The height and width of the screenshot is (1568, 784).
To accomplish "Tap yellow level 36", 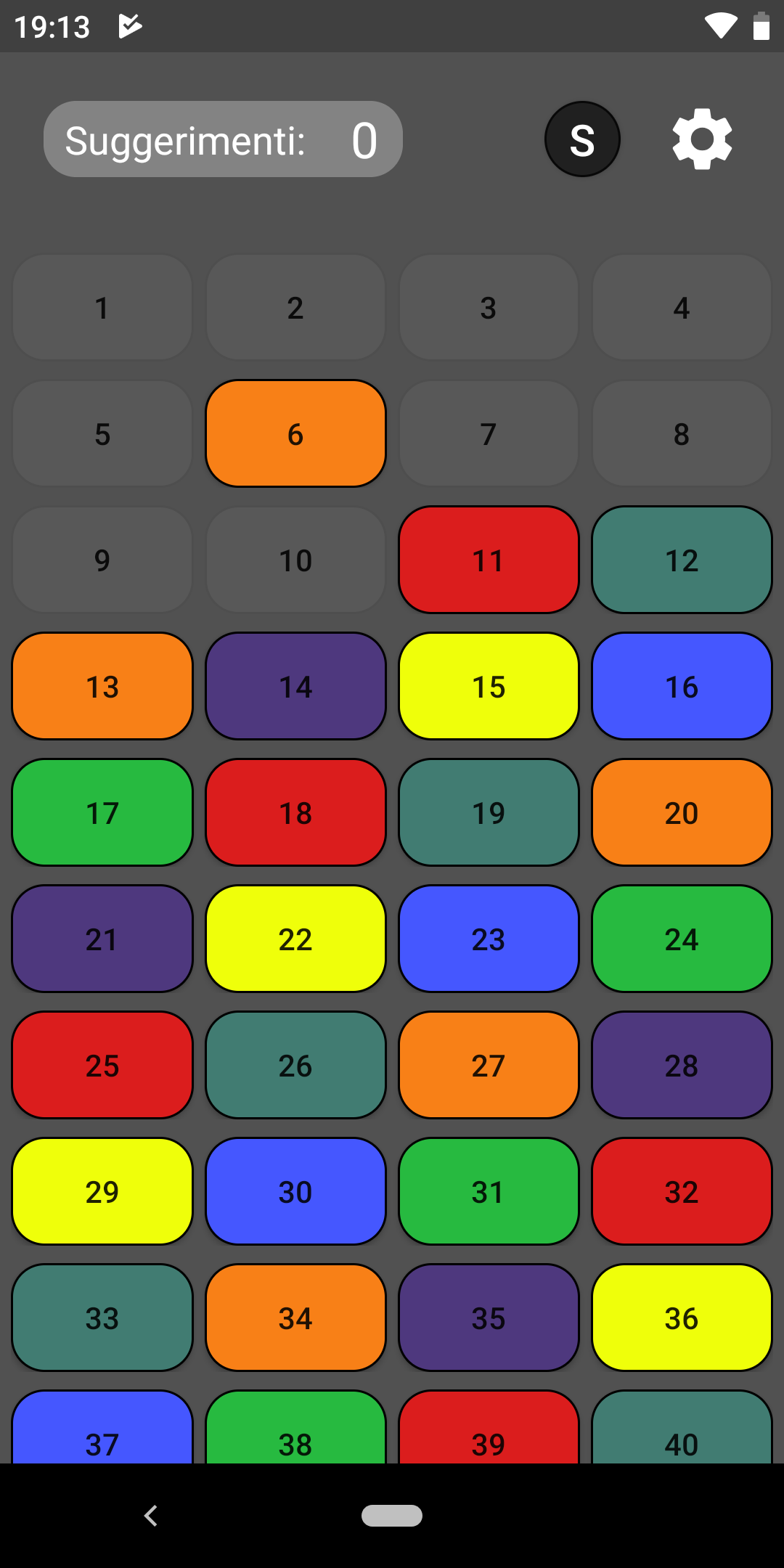I will click(x=682, y=1318).
